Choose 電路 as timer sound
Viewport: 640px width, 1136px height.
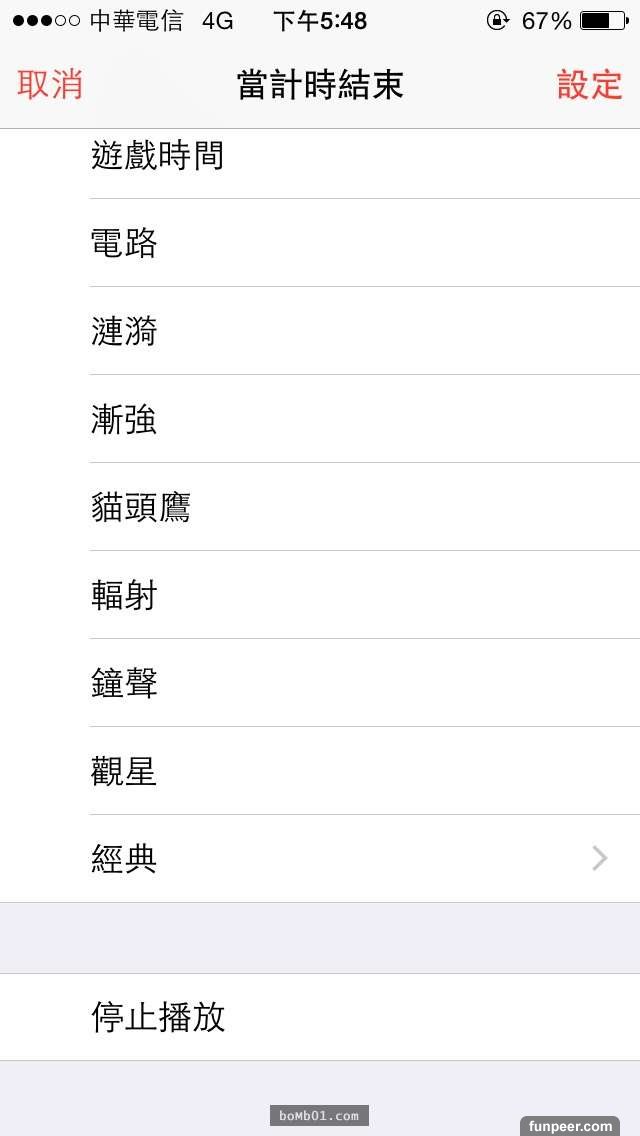(x=125, y=243)
